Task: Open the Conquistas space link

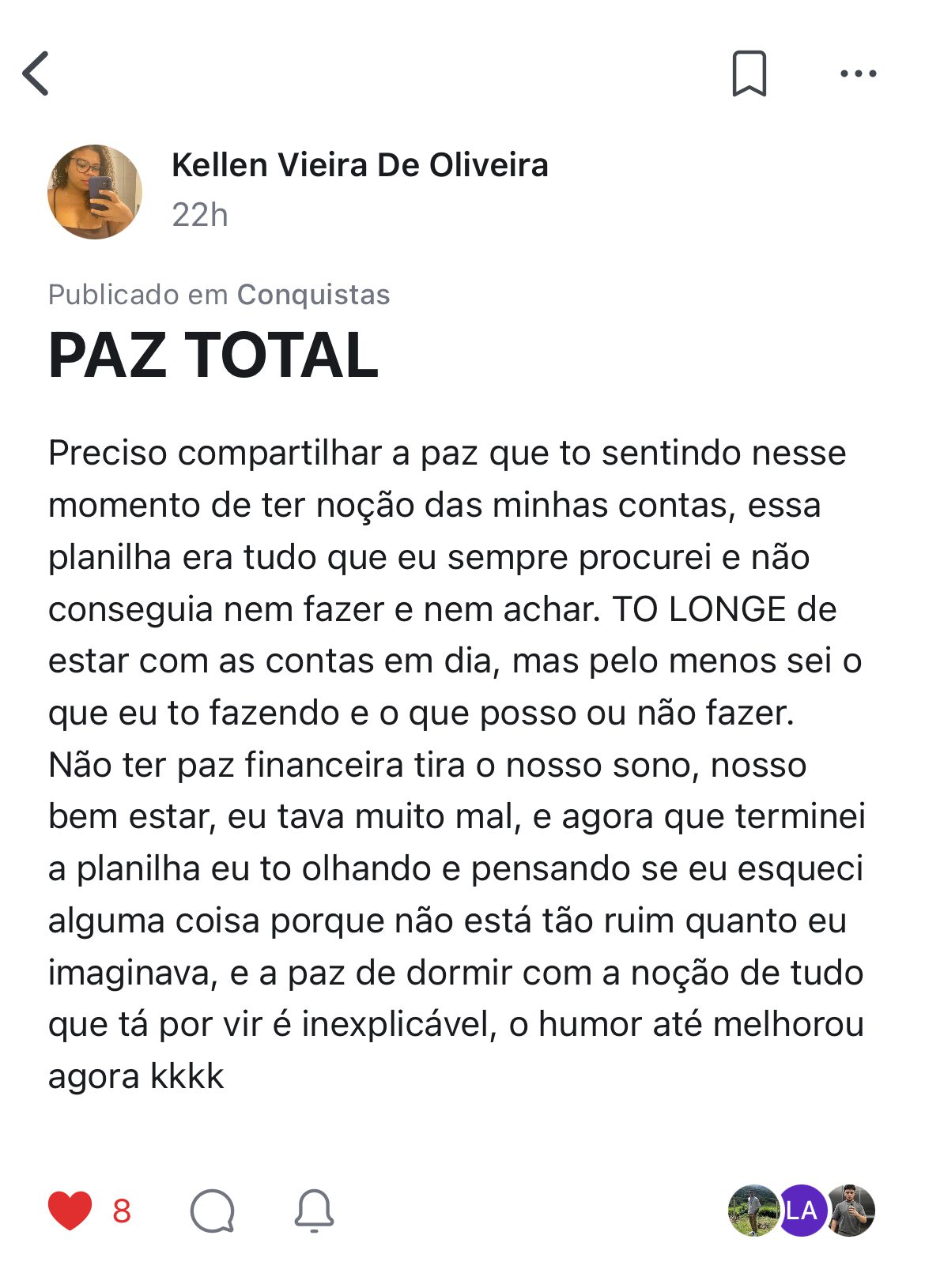Action: click(313, 295)
